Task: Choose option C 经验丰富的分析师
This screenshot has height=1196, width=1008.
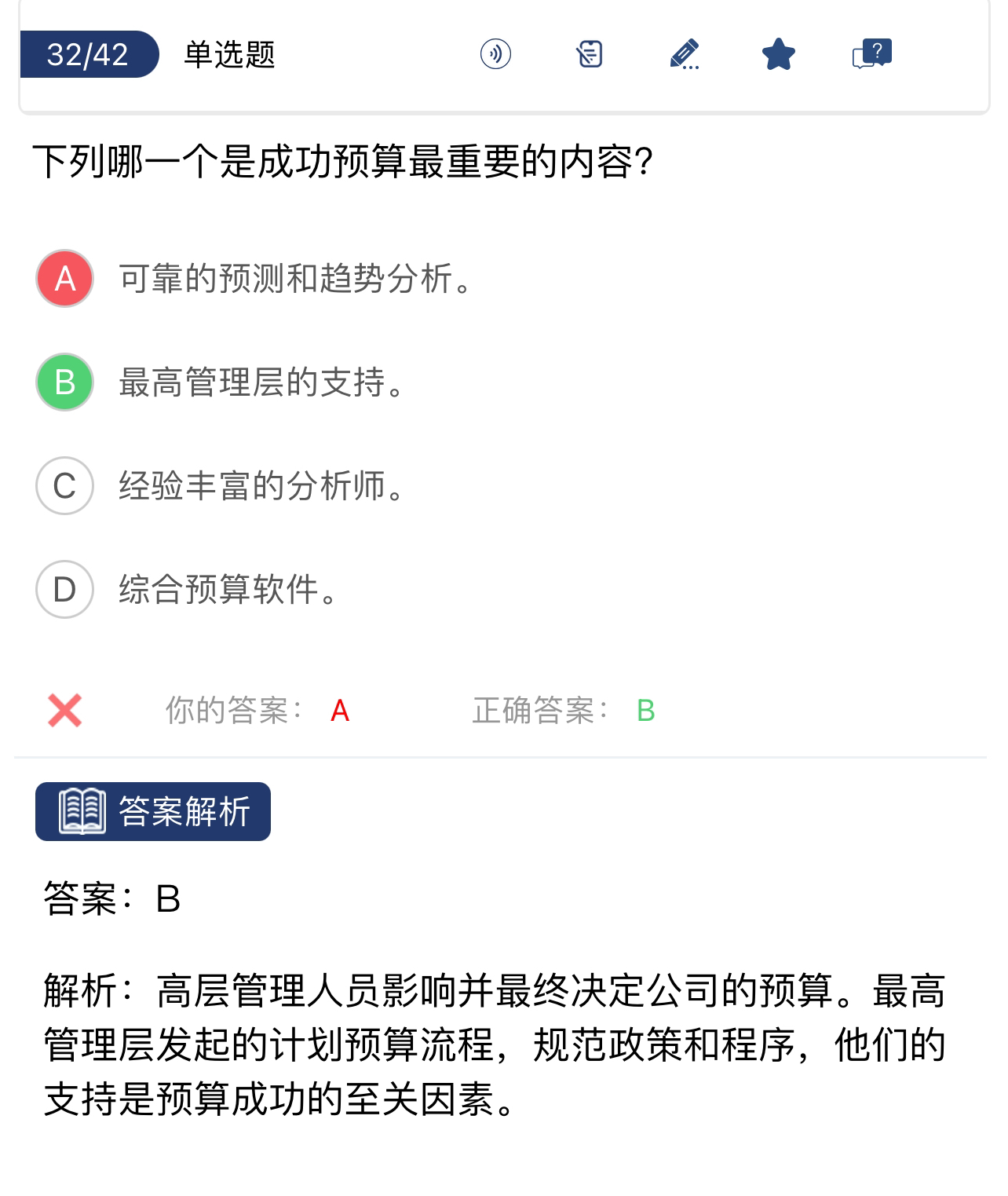Action: [65, 486]
